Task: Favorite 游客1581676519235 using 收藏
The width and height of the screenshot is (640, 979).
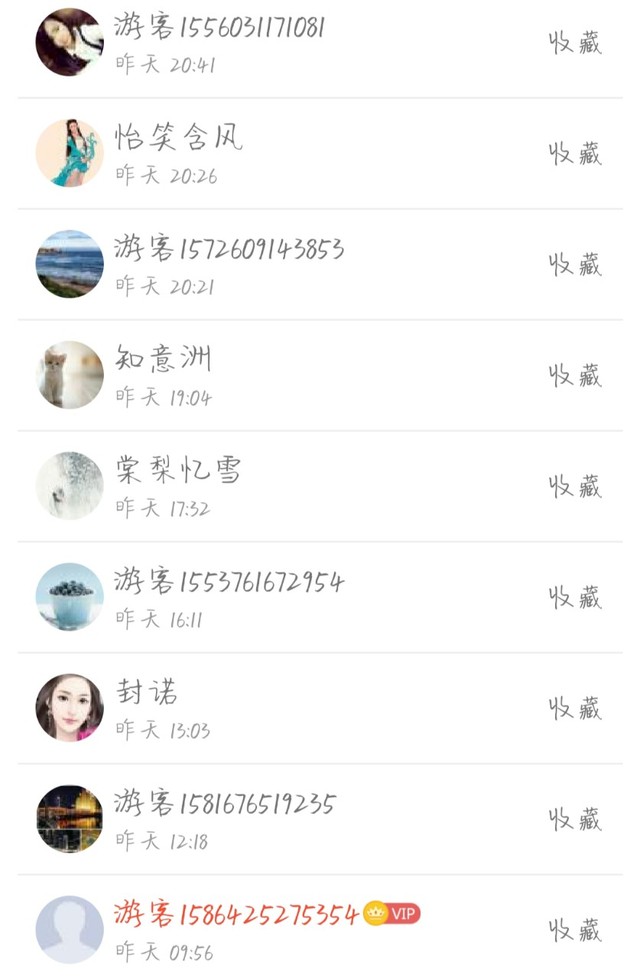Action: (x=575, y=819)
